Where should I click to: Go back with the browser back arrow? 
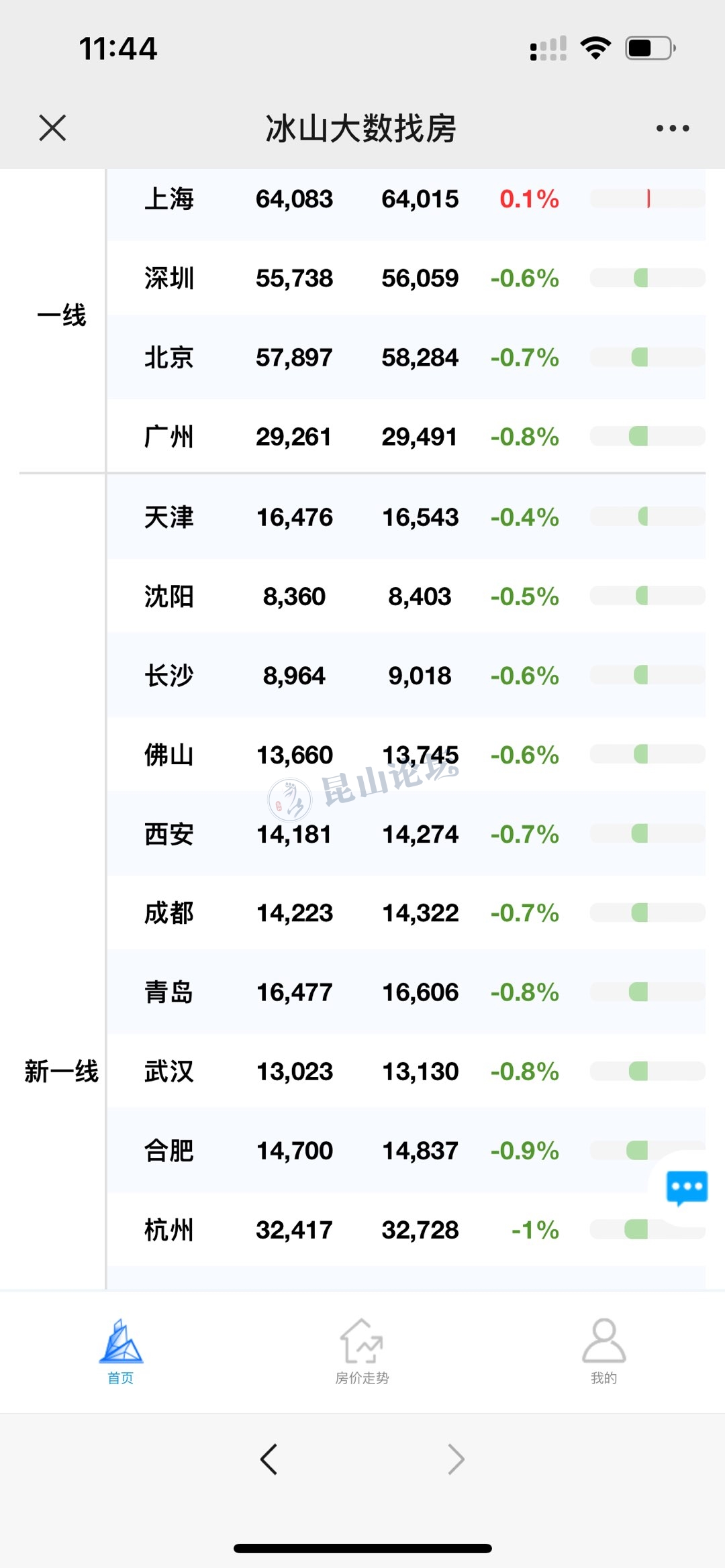[x=269, y=1459]
